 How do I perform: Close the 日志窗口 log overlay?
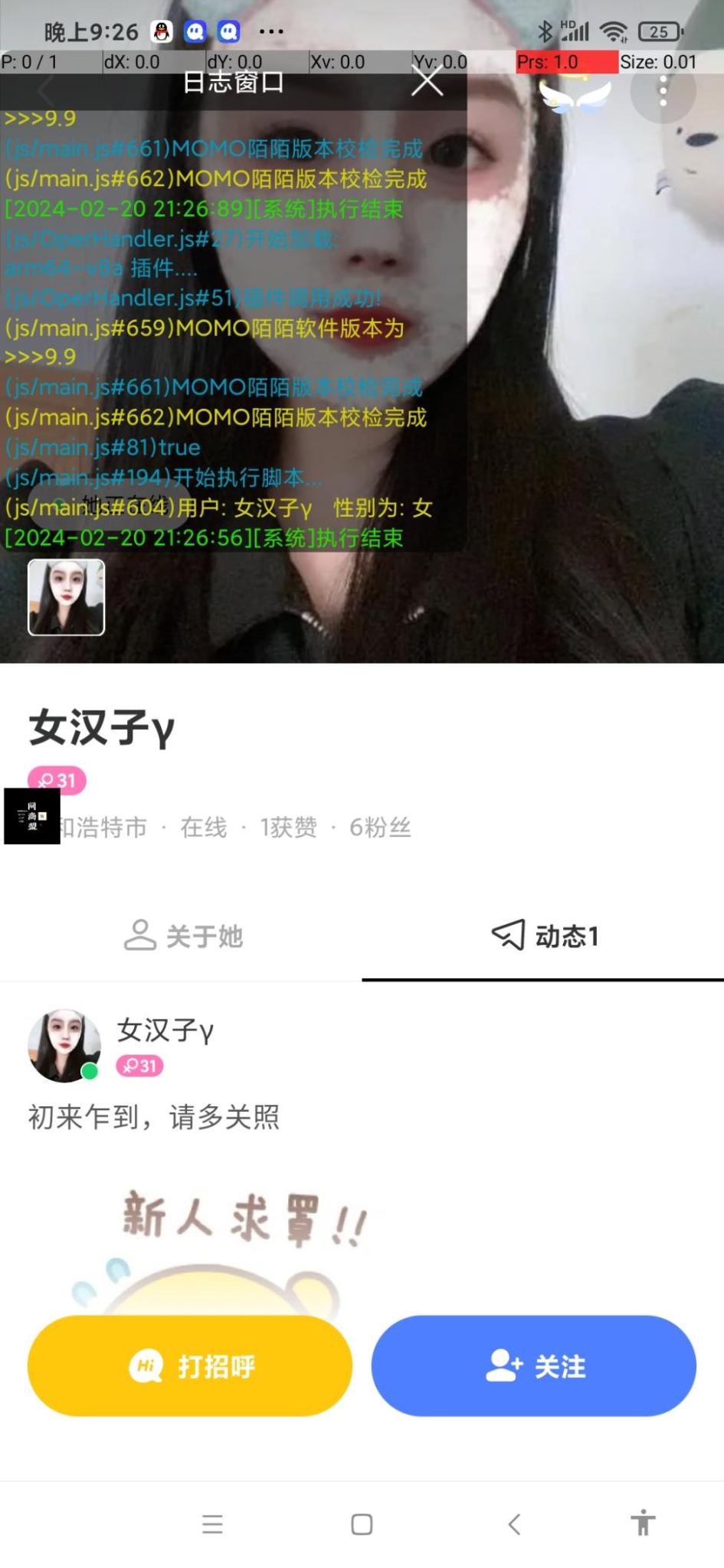(427, 80)
